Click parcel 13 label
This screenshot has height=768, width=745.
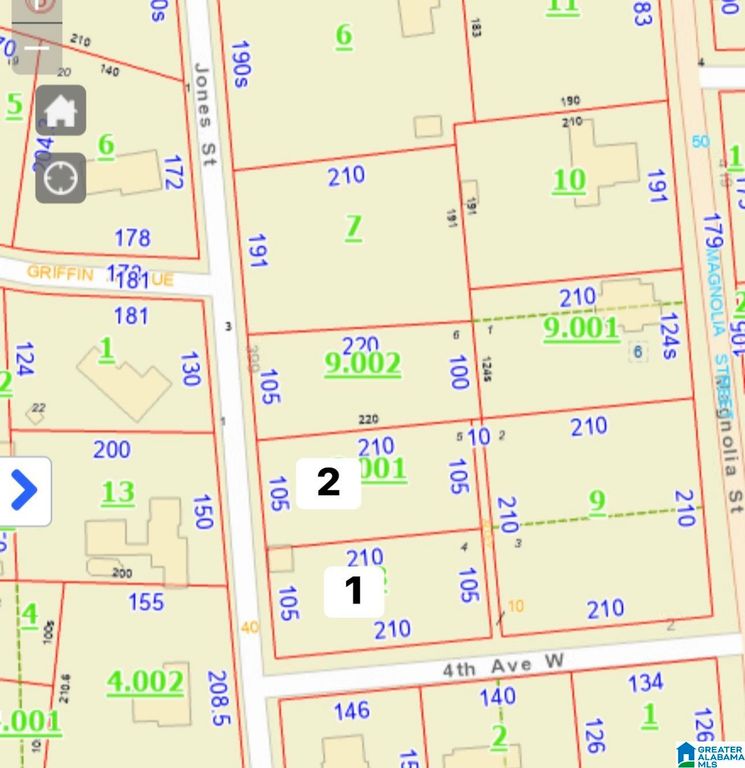[x=117, y=493]
